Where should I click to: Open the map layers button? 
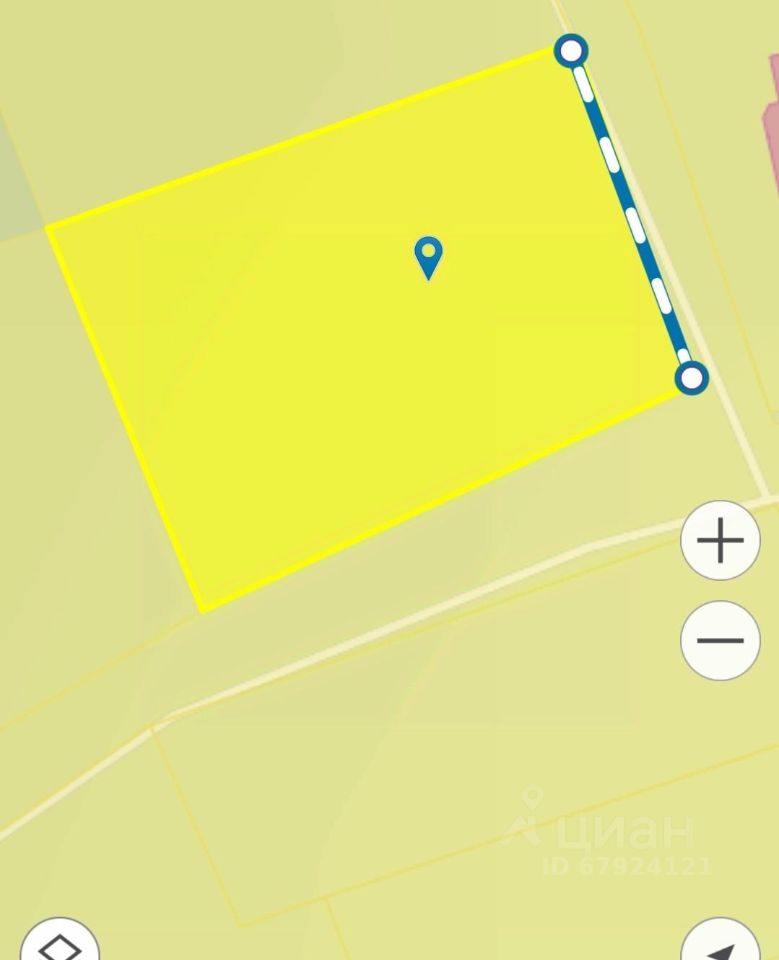(x=59, y=943)
